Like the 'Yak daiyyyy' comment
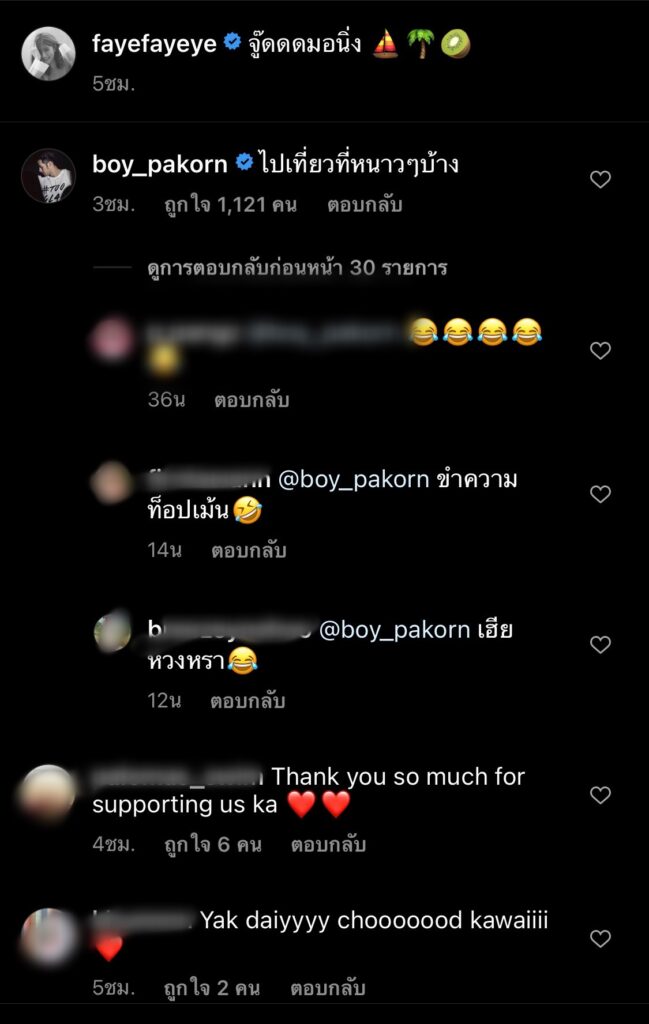The width and height of the screenshot is (649, 1024). coord(600,938)
